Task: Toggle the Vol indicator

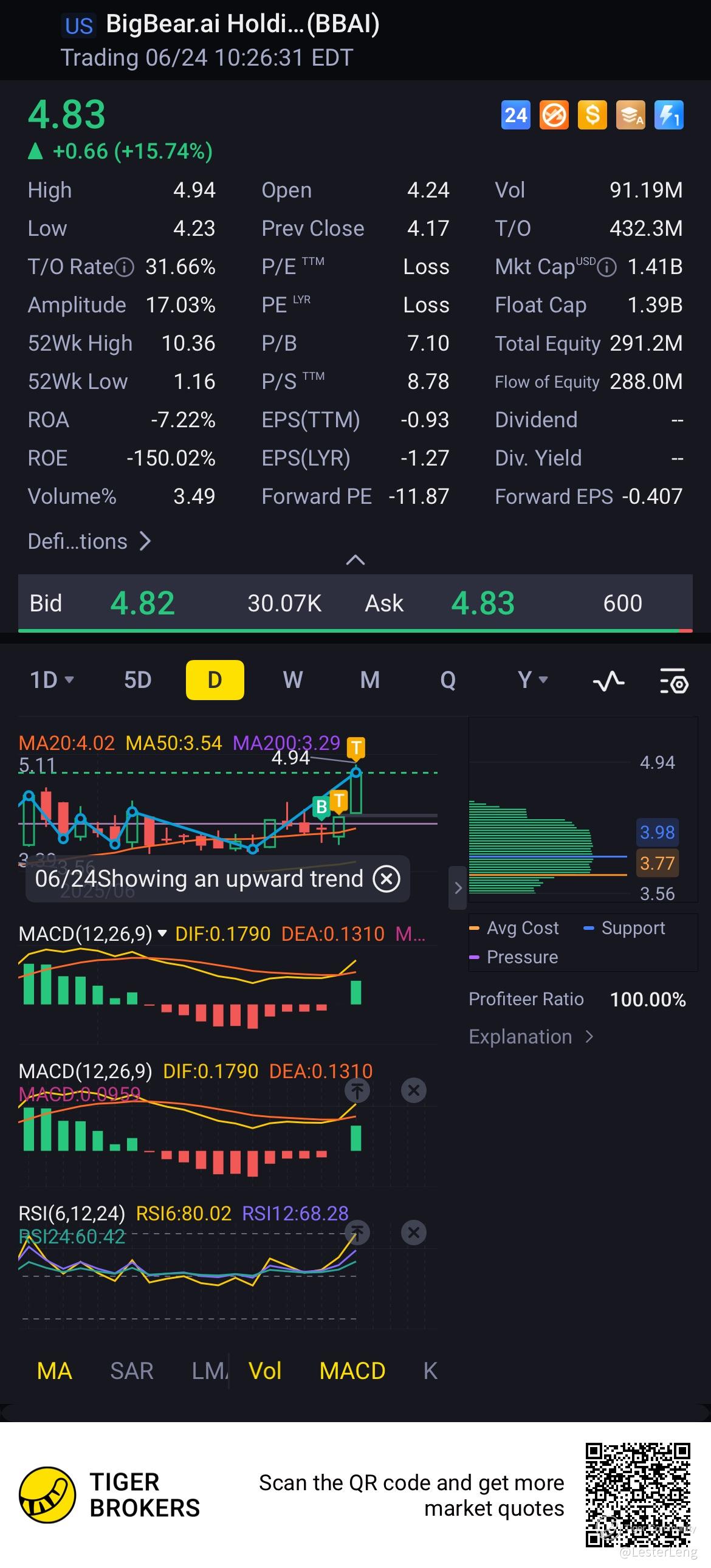Action: click(265, 1370)
